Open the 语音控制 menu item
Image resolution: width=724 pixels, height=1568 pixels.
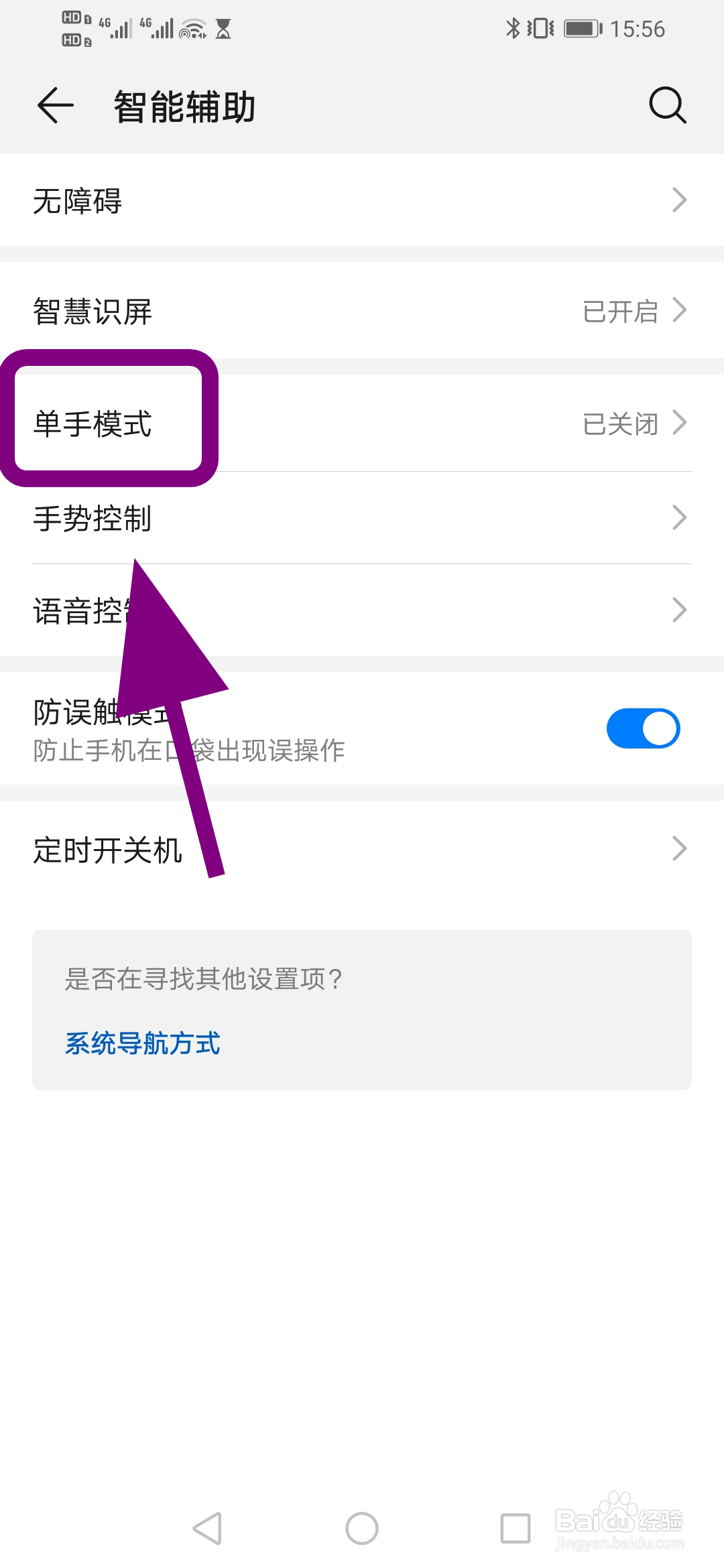tap(362, 610)
